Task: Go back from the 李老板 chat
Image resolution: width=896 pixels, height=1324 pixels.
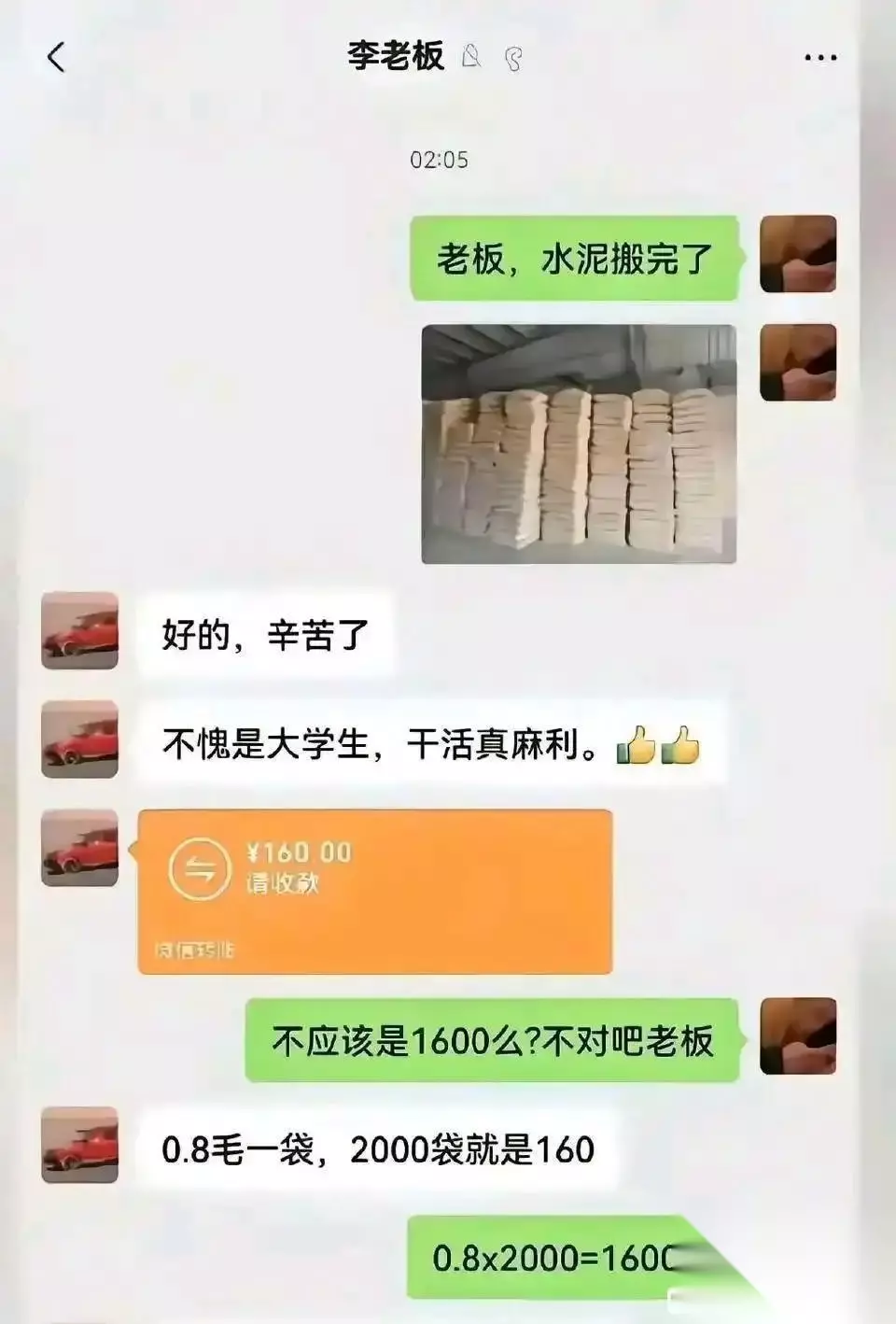Action: point(56,58)
